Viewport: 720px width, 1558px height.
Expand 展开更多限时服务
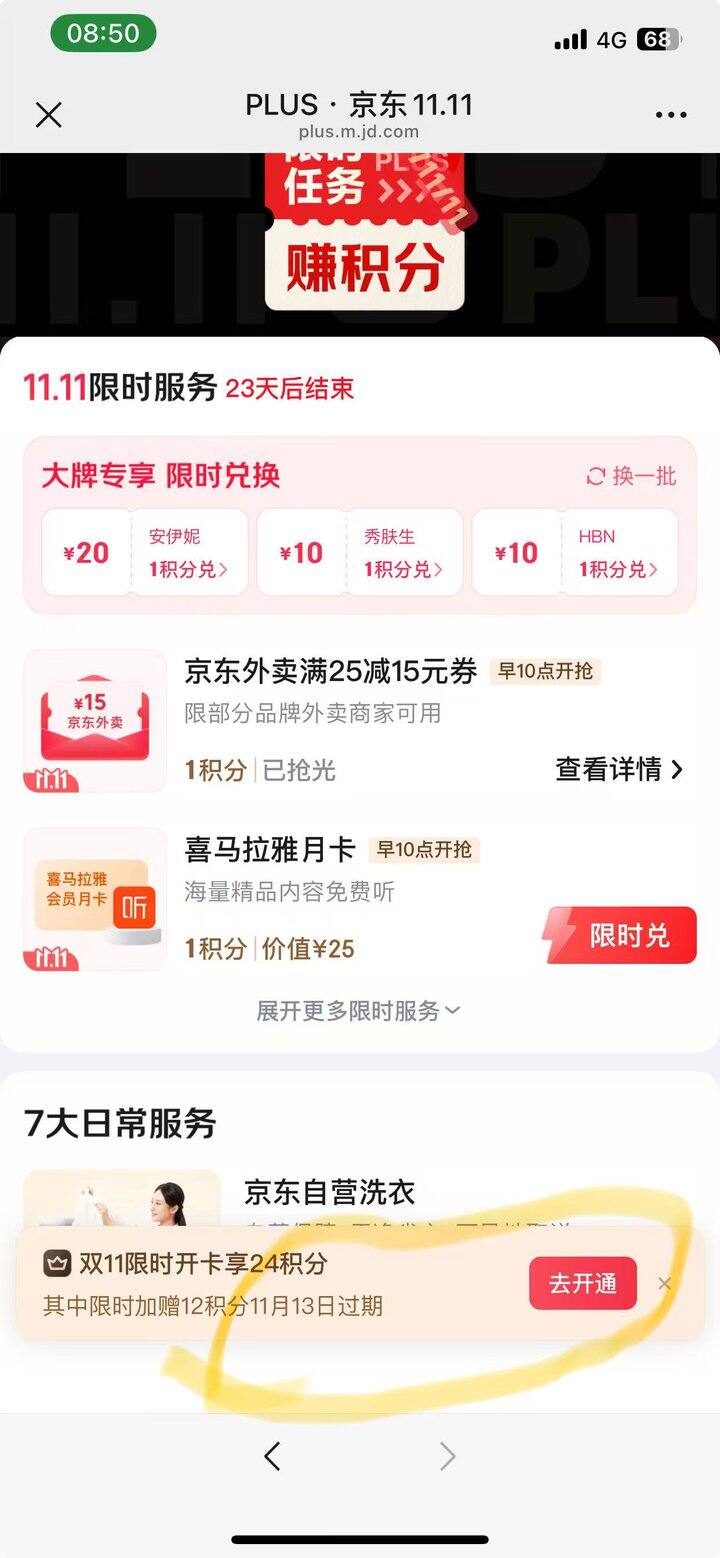pos(358,1010)
